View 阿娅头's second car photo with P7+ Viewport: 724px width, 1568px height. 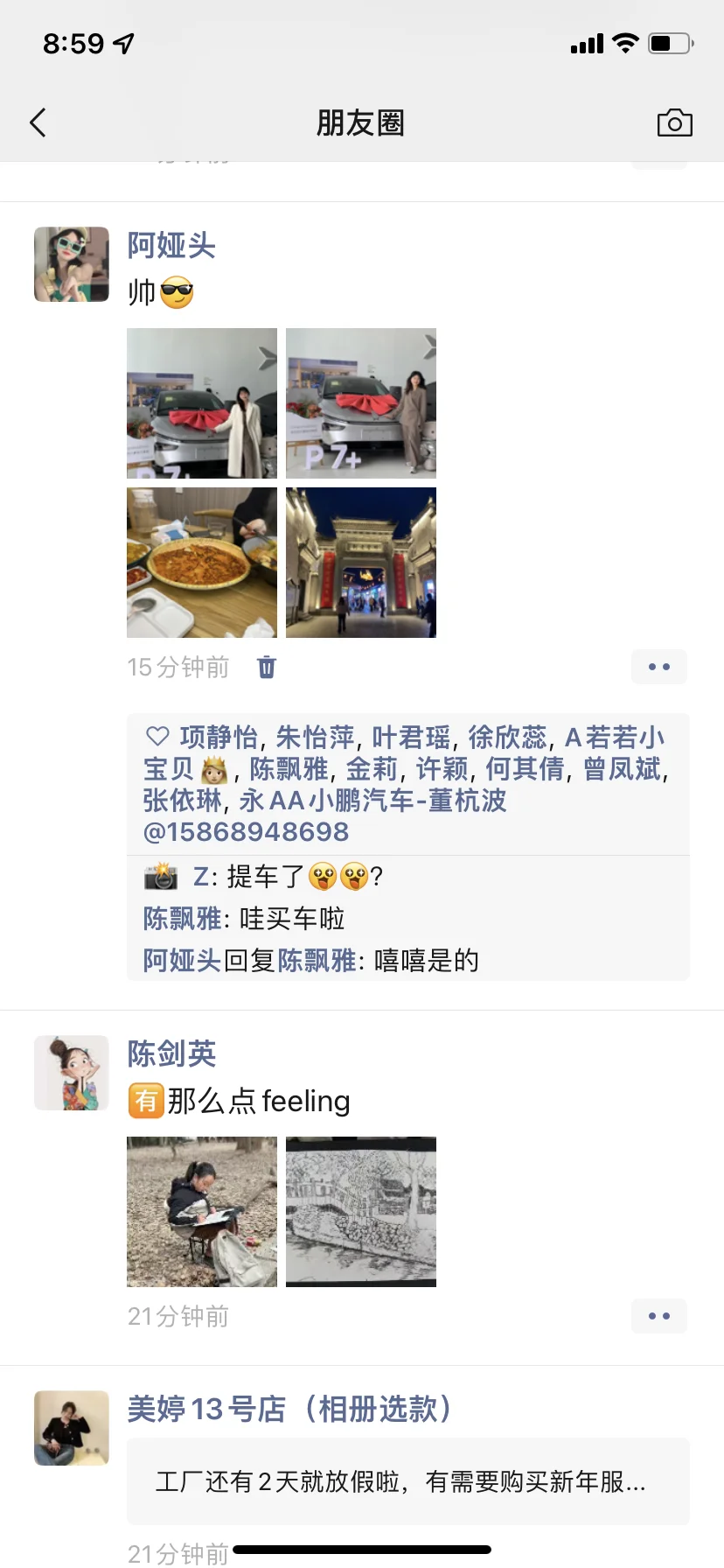361,403
